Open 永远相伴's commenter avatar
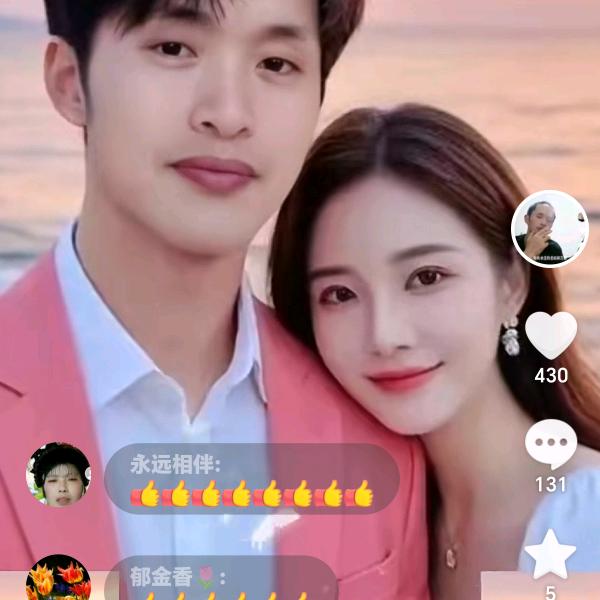This screenshot has width=600, height=600. pos(58,475)
